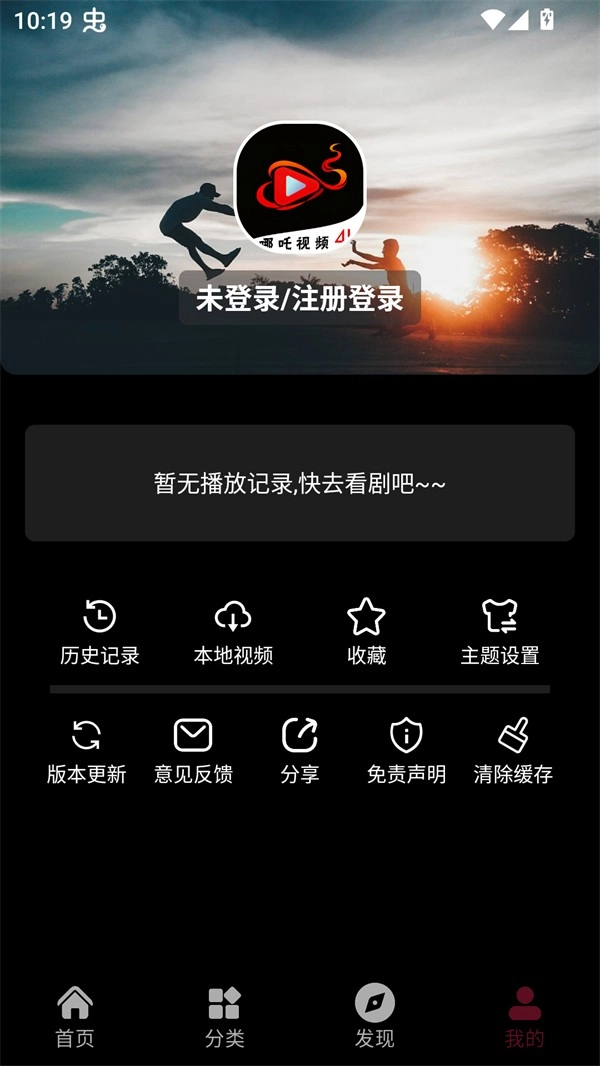The image size is (600, 1066).
Task: Select the 我的 profile tab
Action: [524, 1016]
